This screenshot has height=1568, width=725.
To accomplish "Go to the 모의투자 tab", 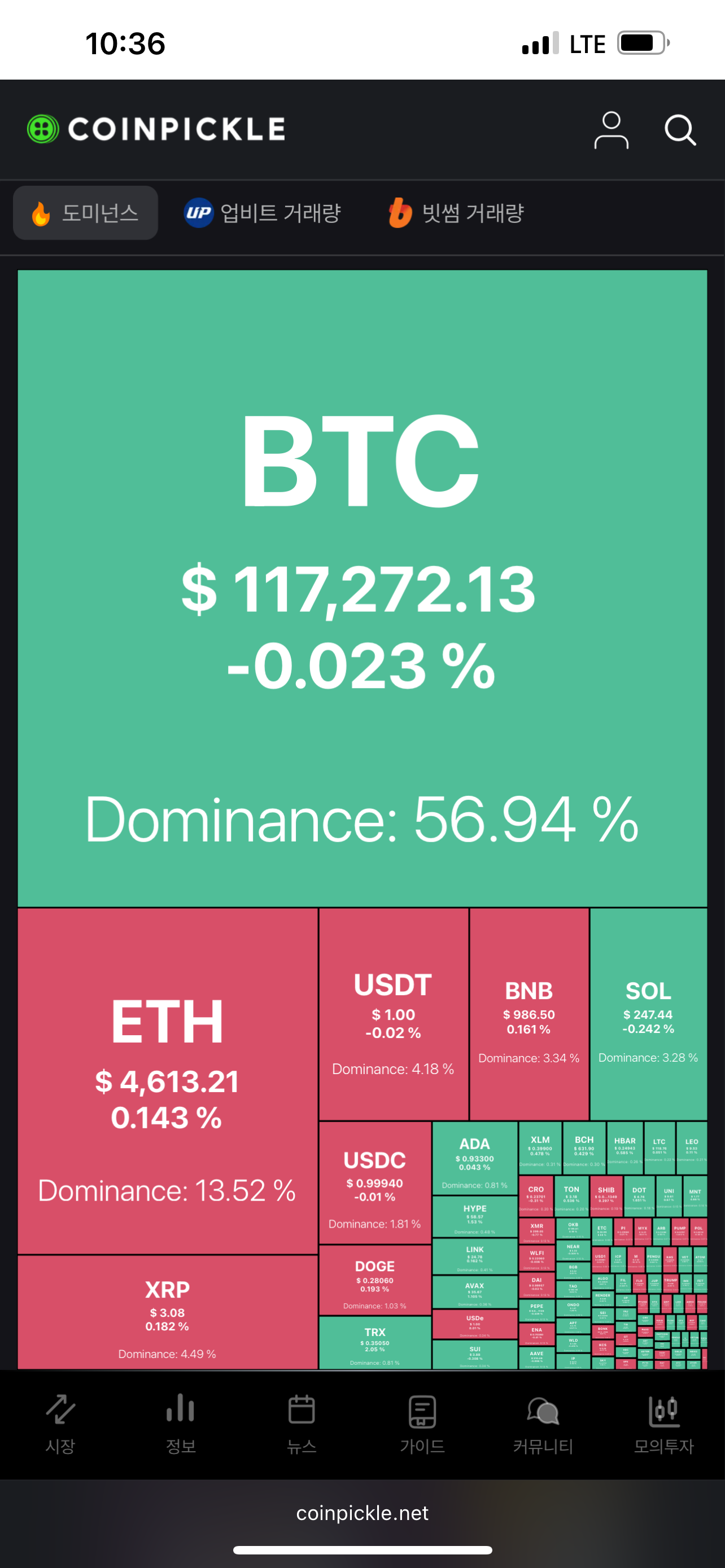I will point(663,1424).
